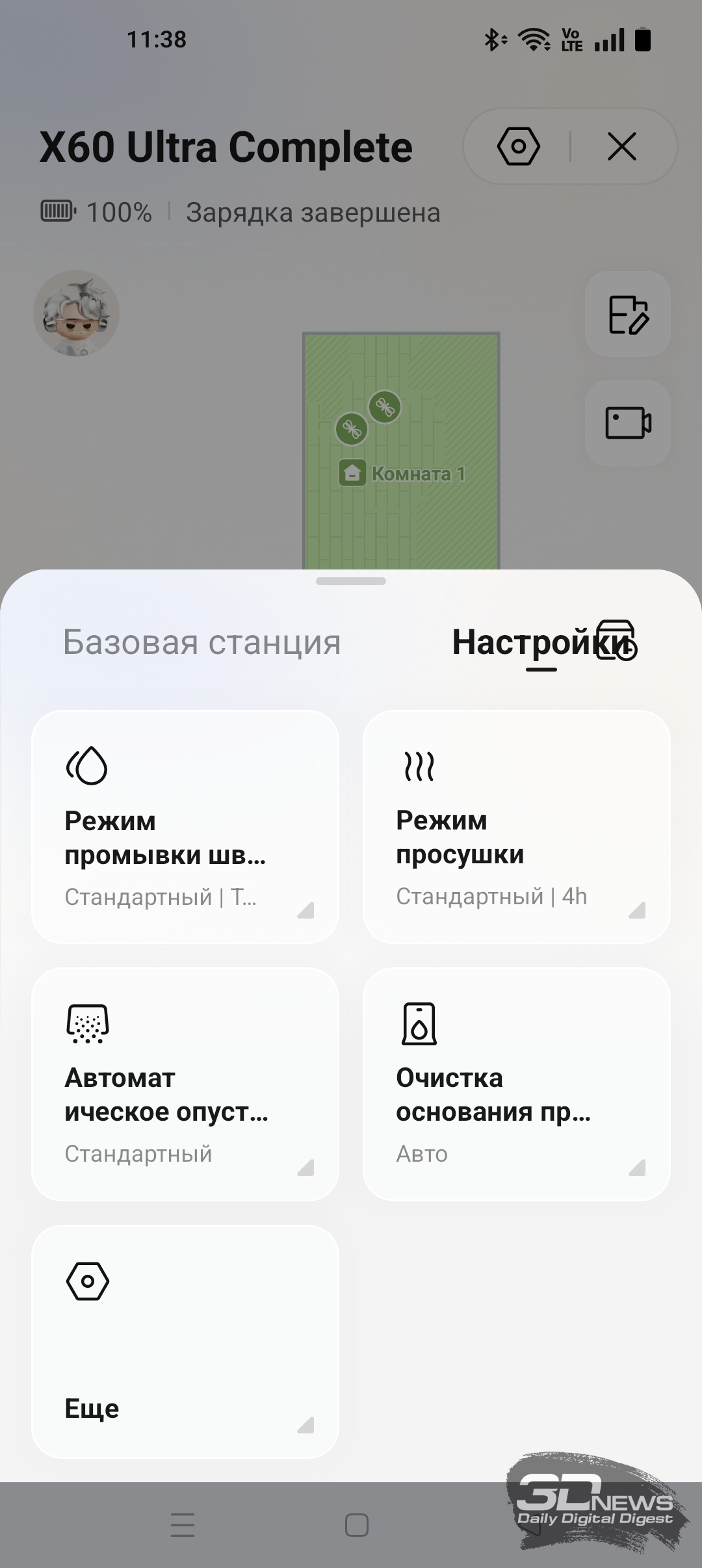The height and width of the screenshot is (1568, 702).
Task: Select the Настройки tab
Action: point(533,642)
